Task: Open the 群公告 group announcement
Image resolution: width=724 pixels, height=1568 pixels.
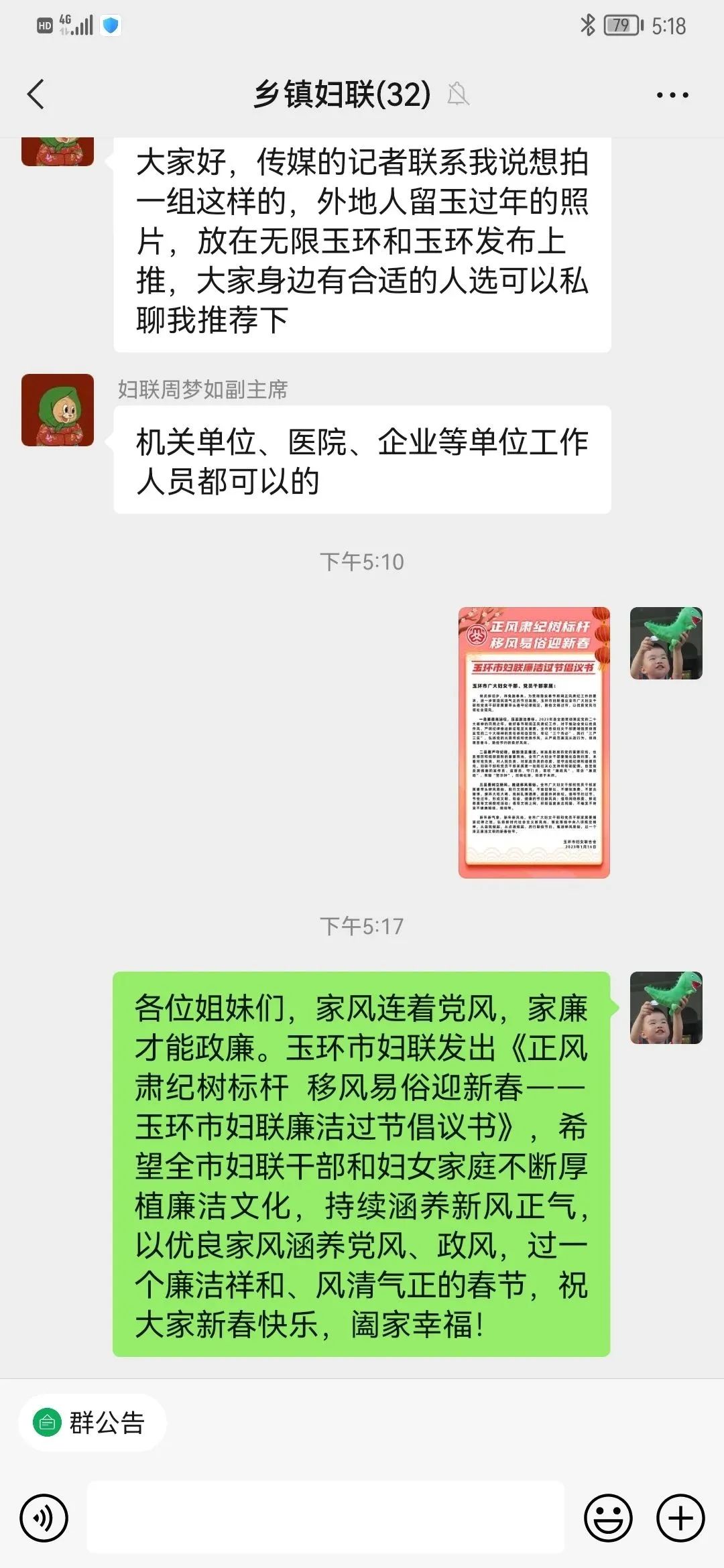Action: [x=93, y=1423]
